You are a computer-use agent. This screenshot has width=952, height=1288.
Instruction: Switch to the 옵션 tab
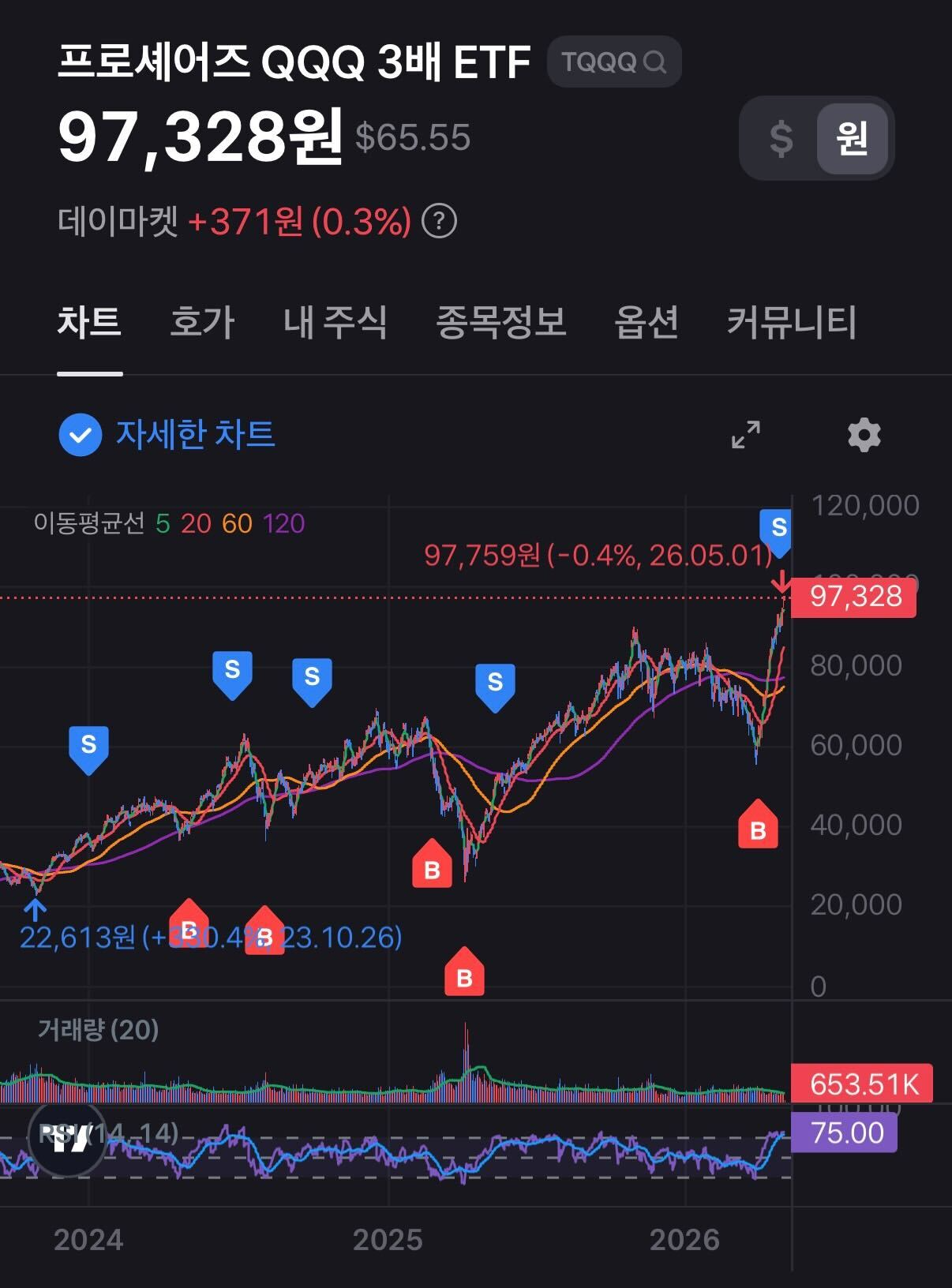(x=647, y=322)
